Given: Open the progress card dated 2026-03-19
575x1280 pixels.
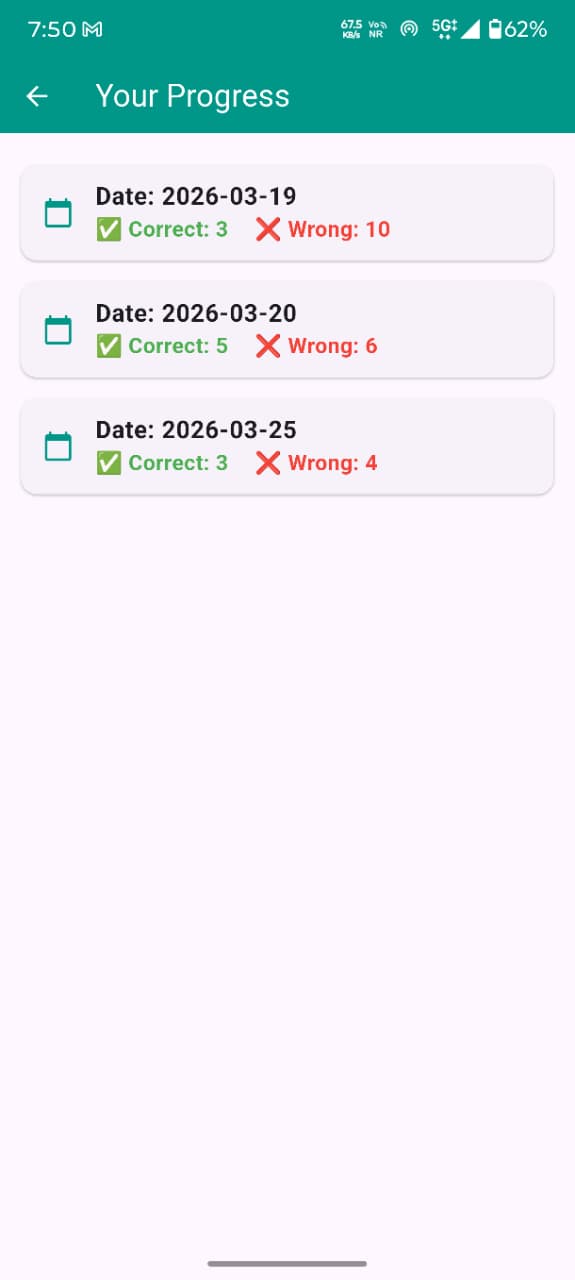Looking at the screenshot, I should [287, 213].
